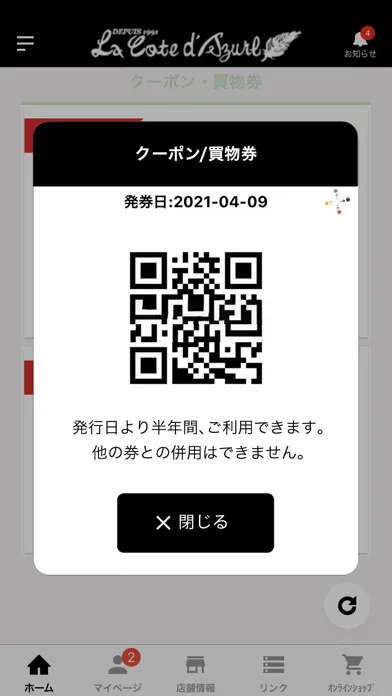Open the オンラインショップ tab
392x696 pixels.
350,672
